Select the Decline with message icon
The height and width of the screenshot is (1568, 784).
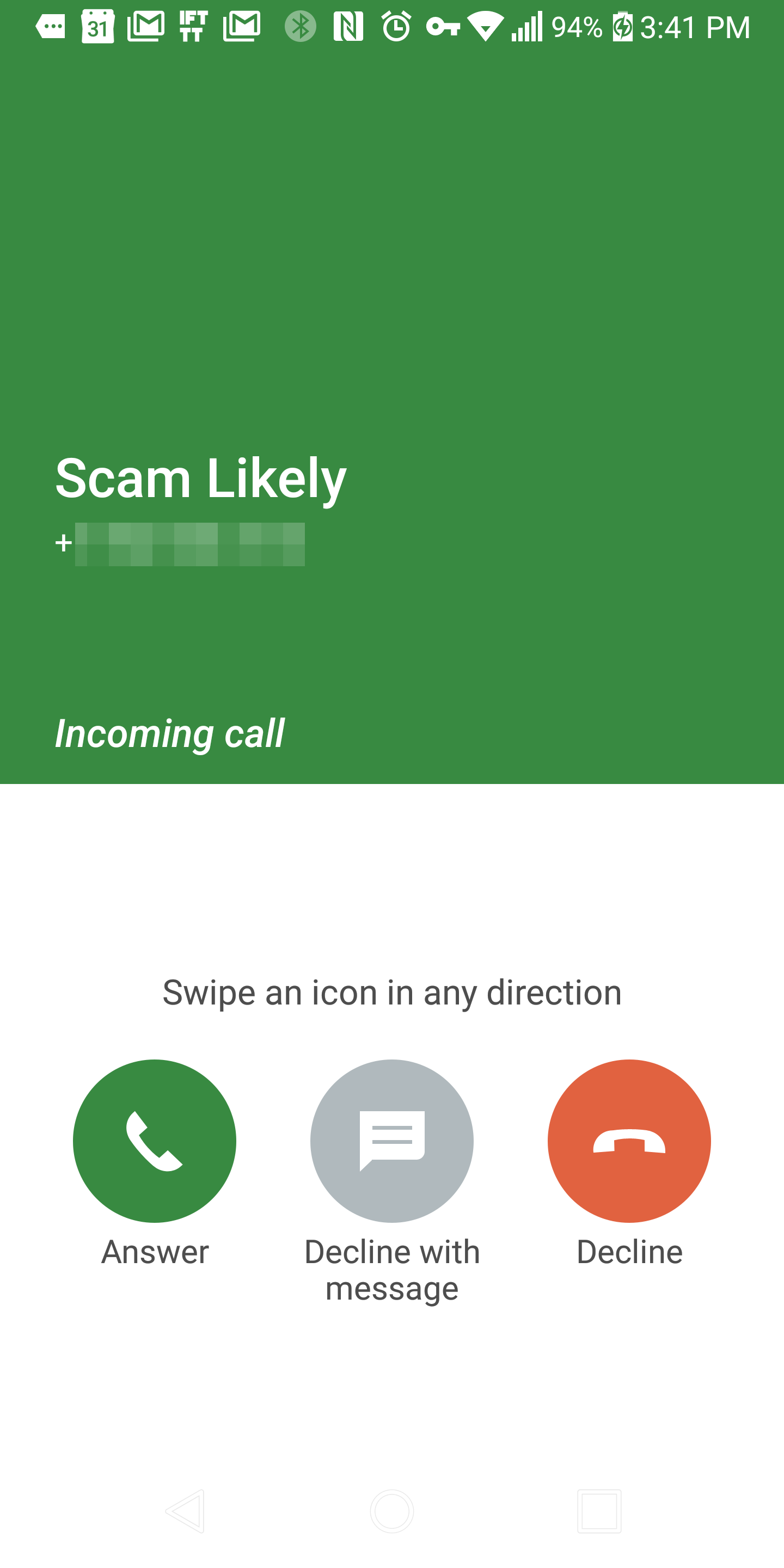pyautogui.click(x=392, y=1141)
